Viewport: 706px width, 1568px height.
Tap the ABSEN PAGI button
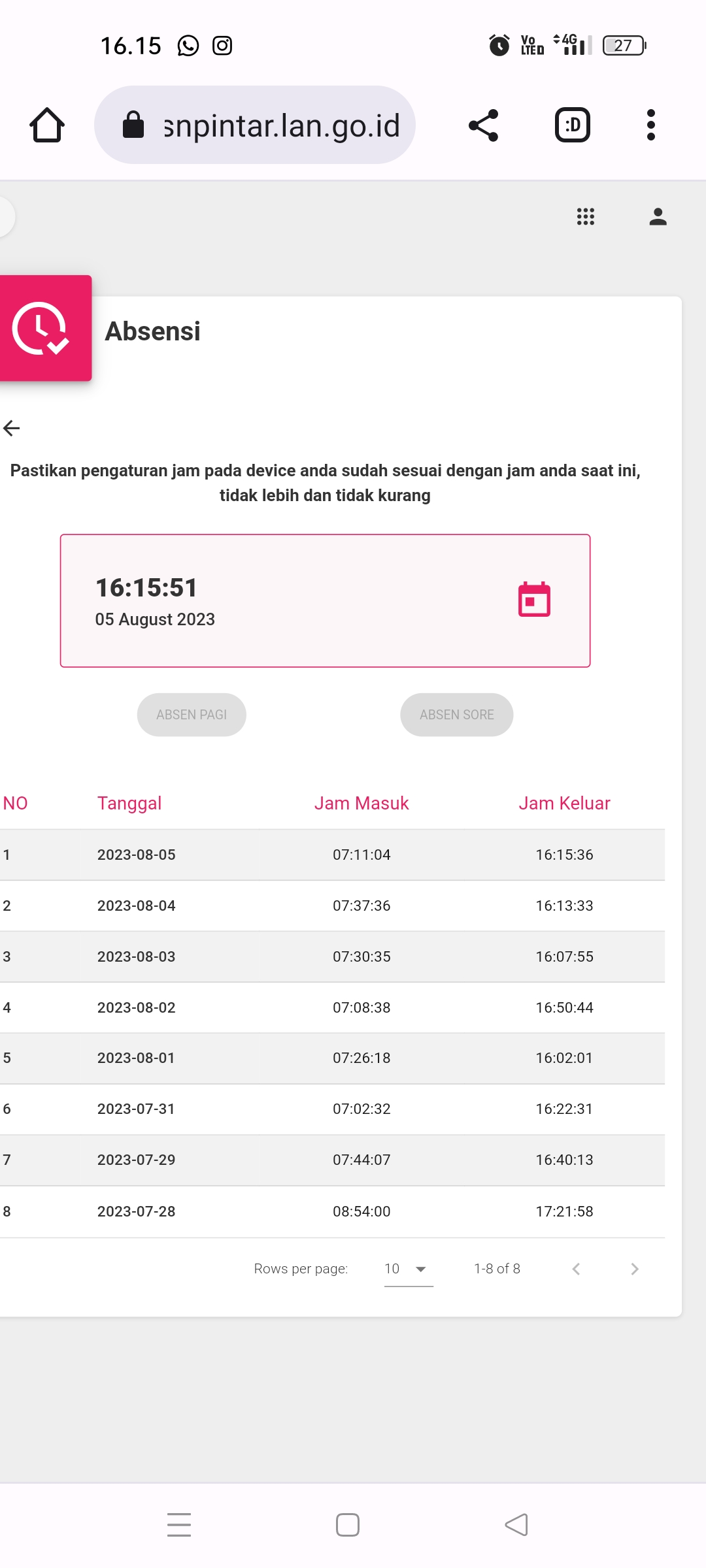pos(192,715)
